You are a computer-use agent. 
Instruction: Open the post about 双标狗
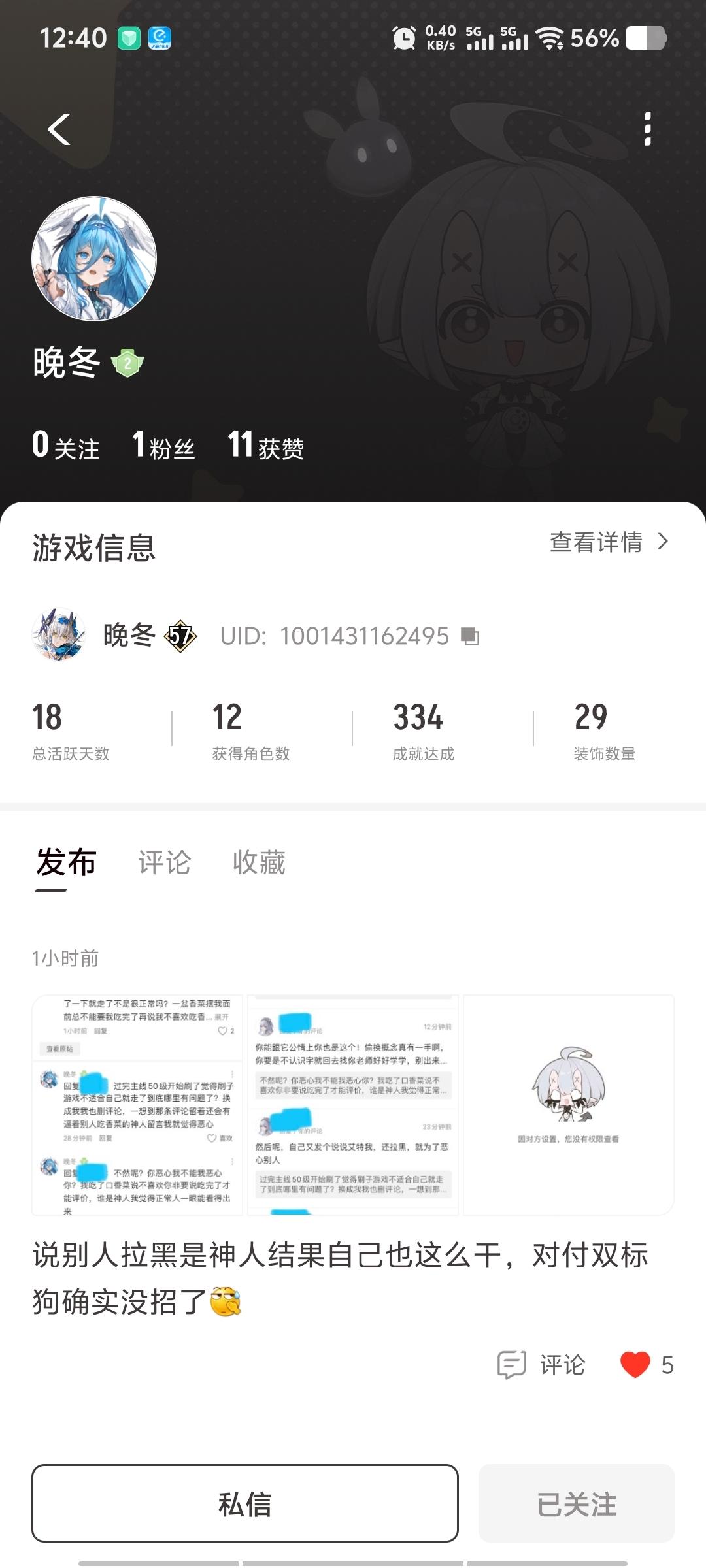340,1278
